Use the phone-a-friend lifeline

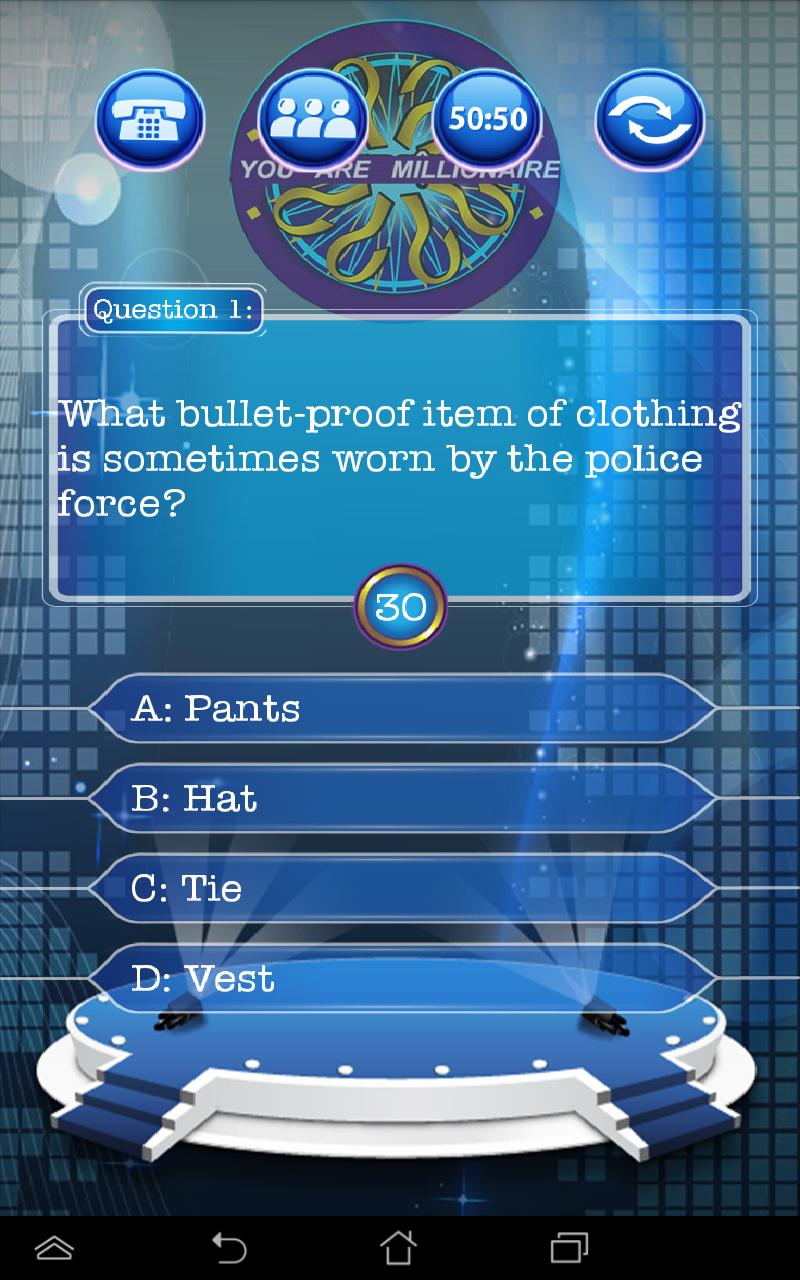pyautogui.click(x=150, y=122)
